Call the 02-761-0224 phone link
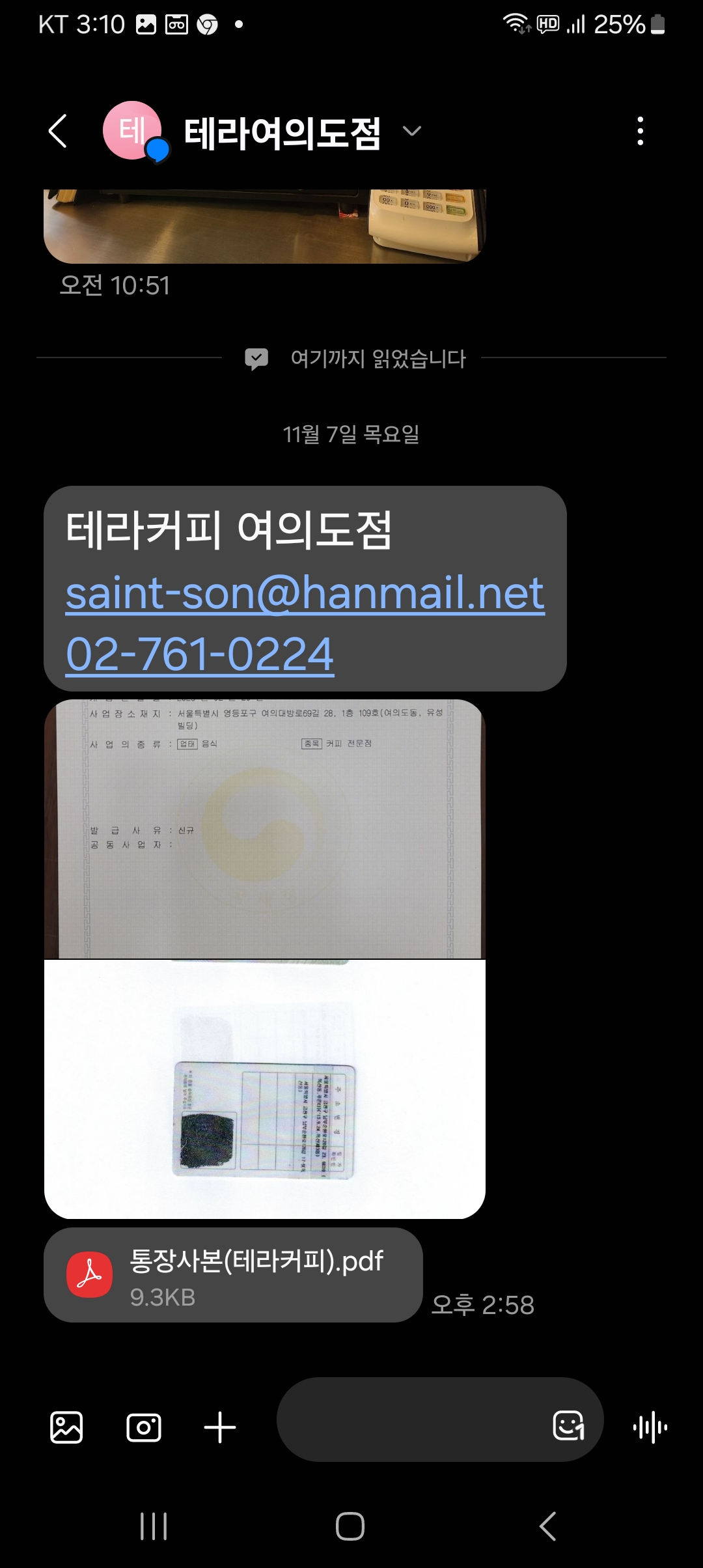The image size is (703, 1568). tap(200, 654)
